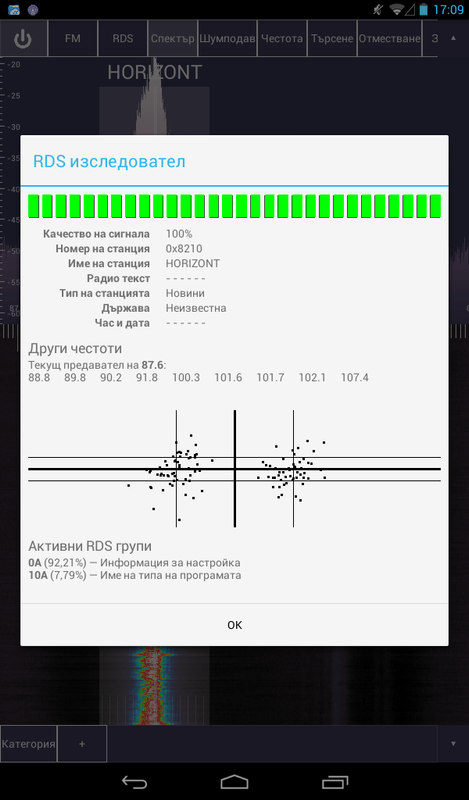Start Търсене station search

coord(332,38)
